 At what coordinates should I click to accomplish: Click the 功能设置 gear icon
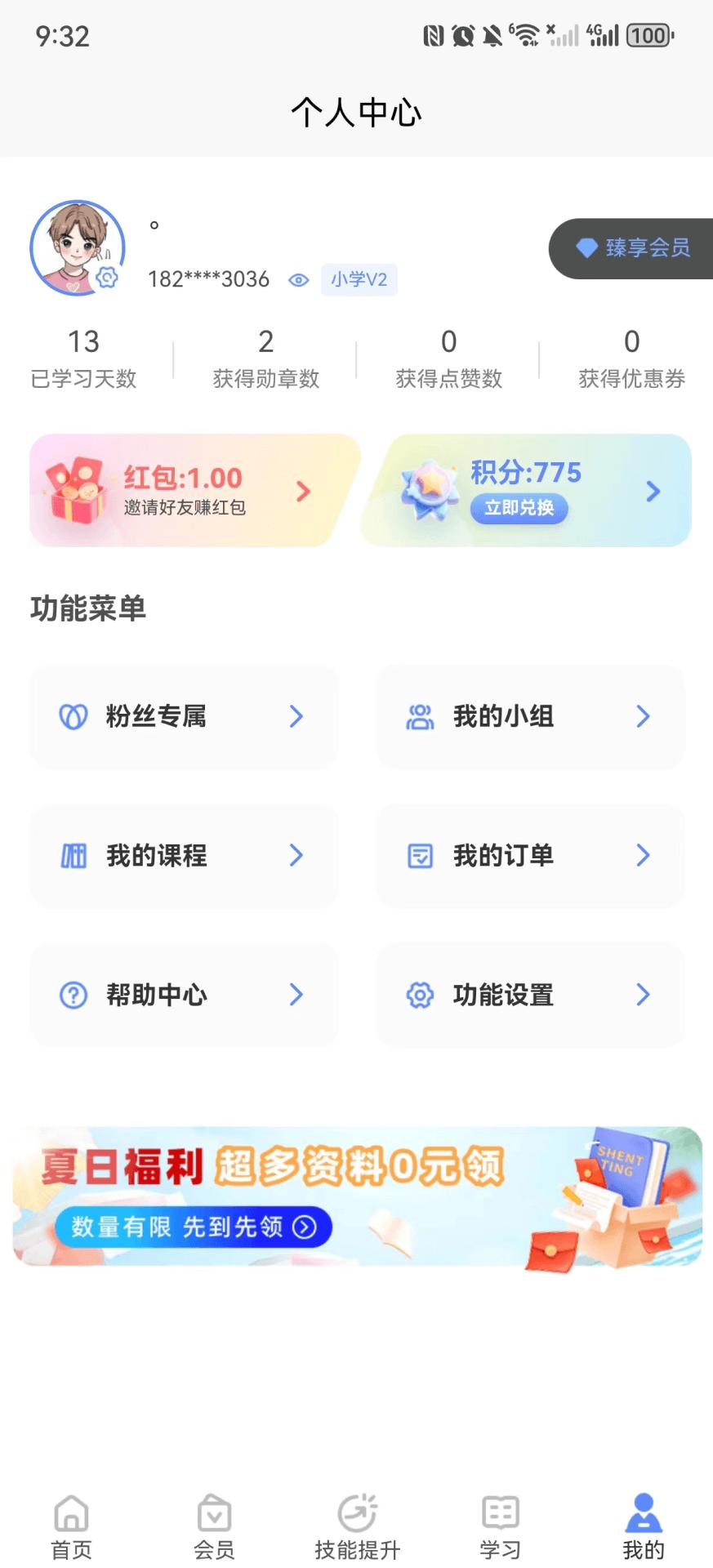tap(419, 995)
